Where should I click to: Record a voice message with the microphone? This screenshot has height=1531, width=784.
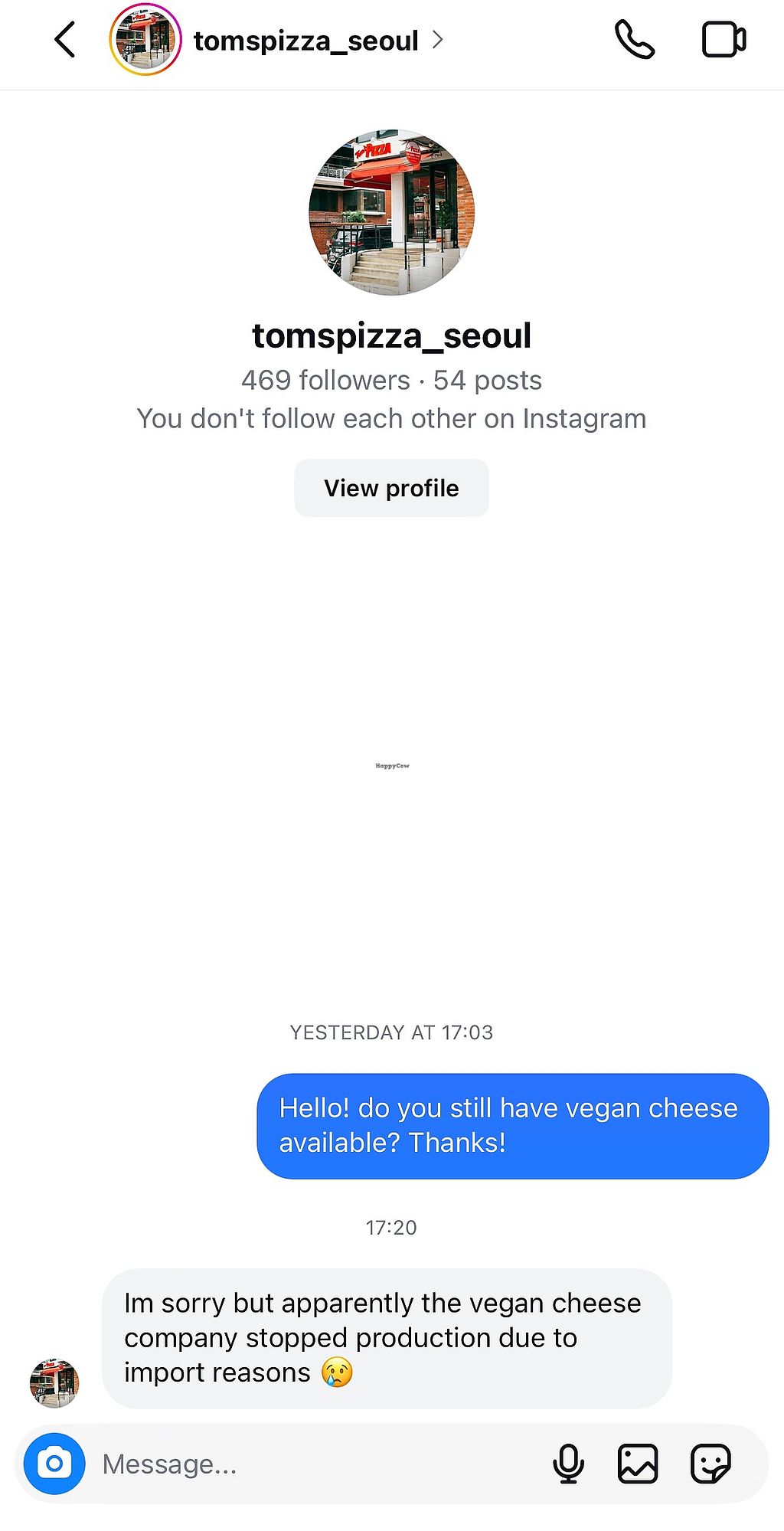point(568,1464)
